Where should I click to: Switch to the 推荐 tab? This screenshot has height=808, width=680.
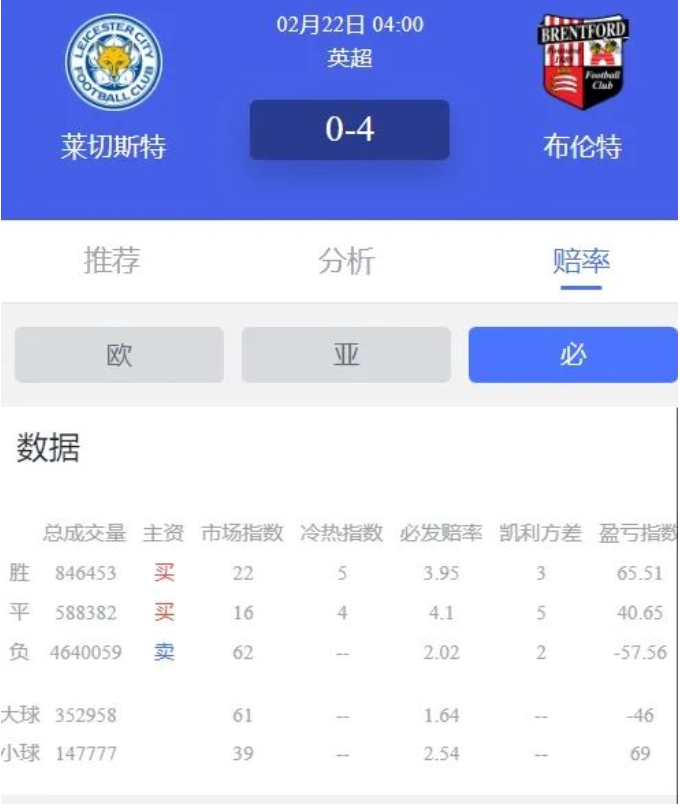tap(112, 262)
